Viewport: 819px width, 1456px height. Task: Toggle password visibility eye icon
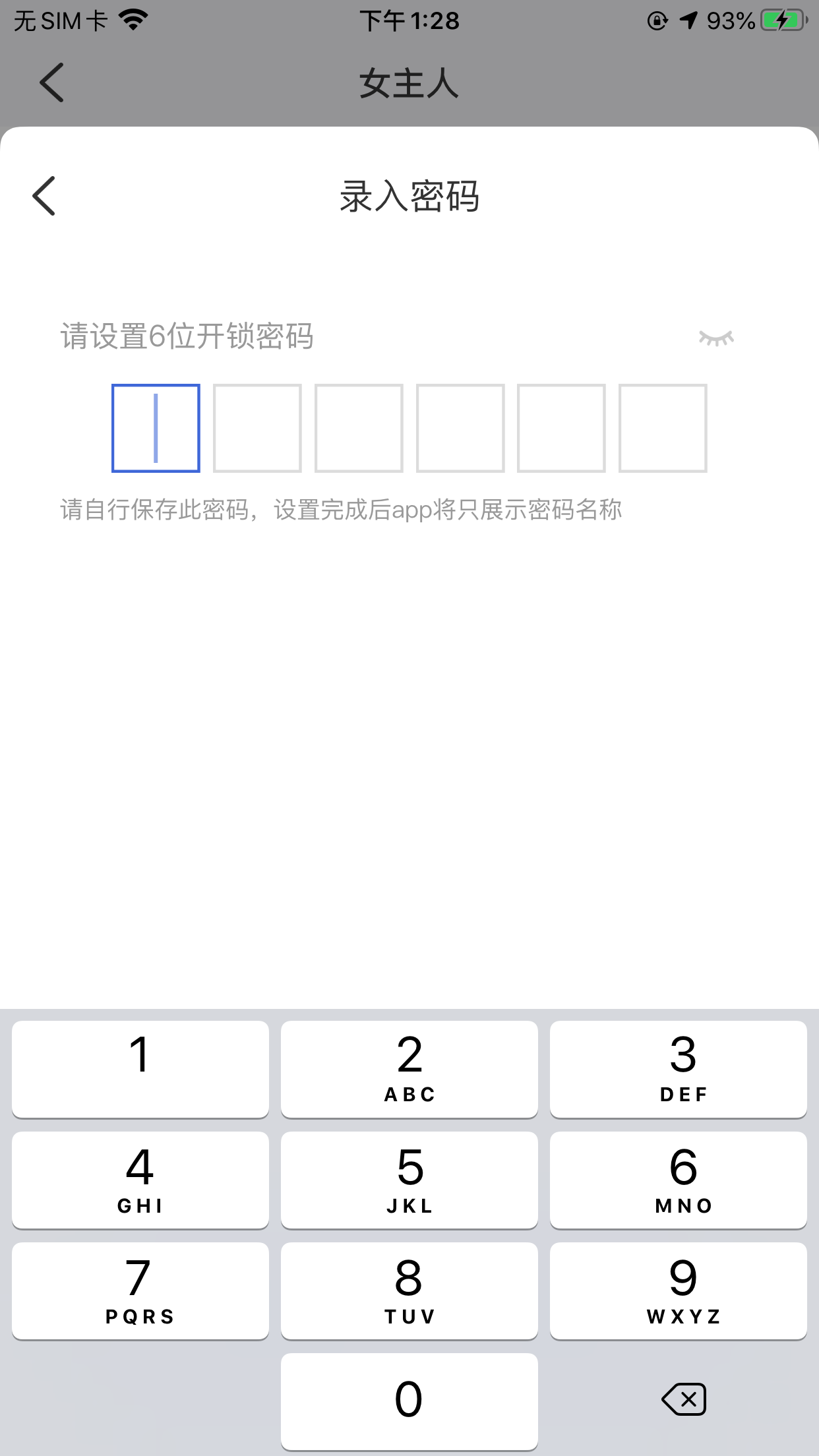pos(716,338)
